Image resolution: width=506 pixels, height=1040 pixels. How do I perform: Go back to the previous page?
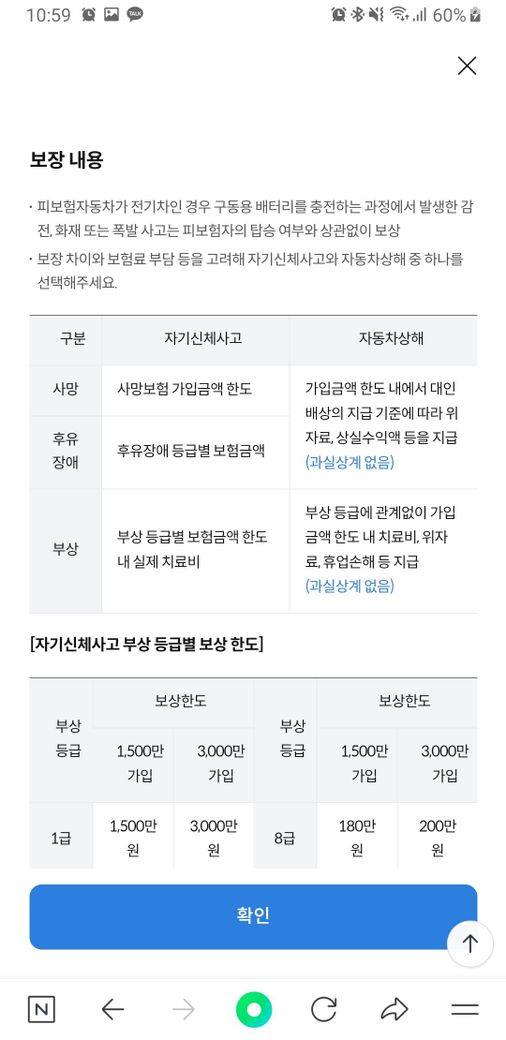point(113,1009)
